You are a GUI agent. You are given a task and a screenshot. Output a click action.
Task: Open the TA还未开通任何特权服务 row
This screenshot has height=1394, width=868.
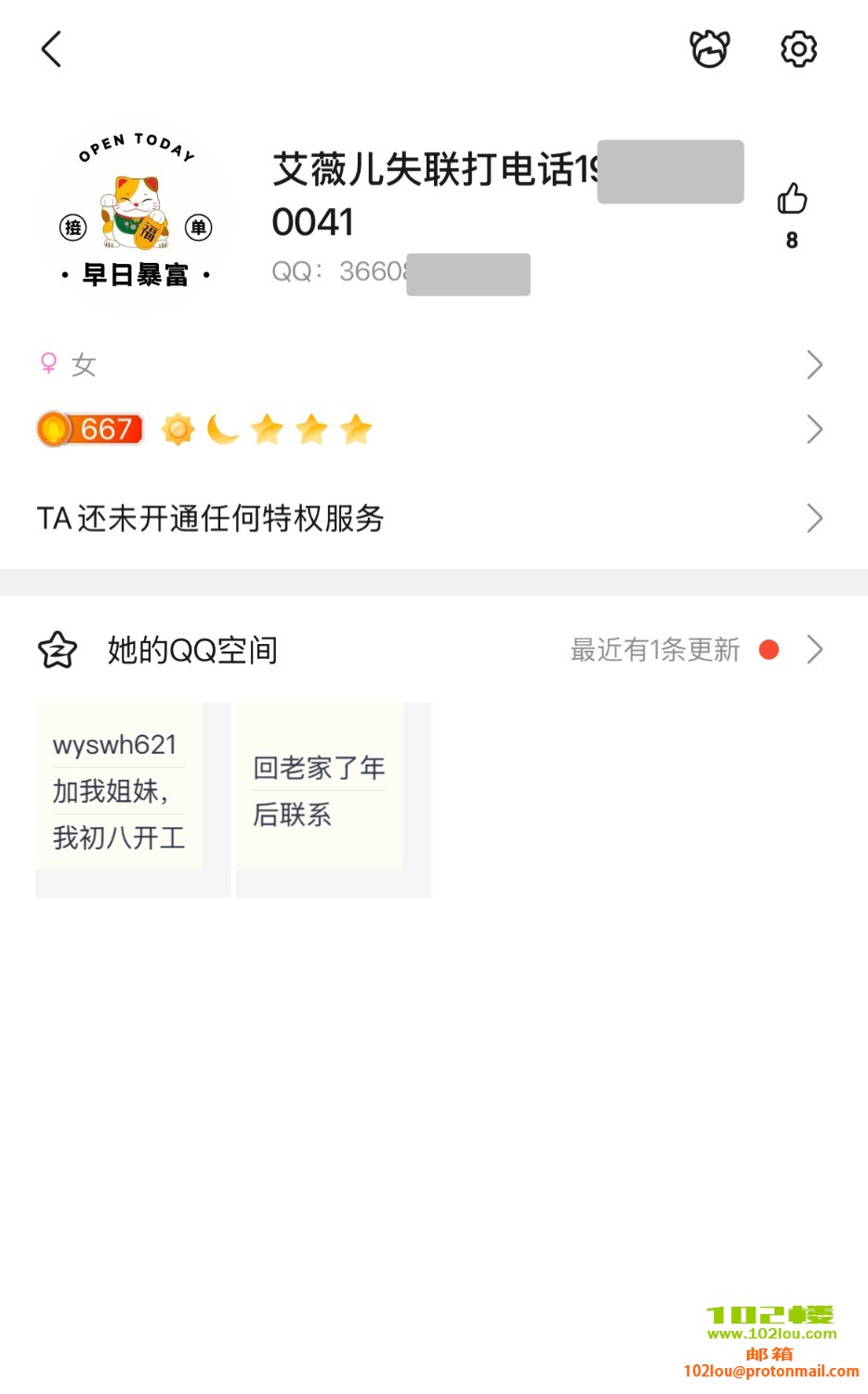coord(433,518)
